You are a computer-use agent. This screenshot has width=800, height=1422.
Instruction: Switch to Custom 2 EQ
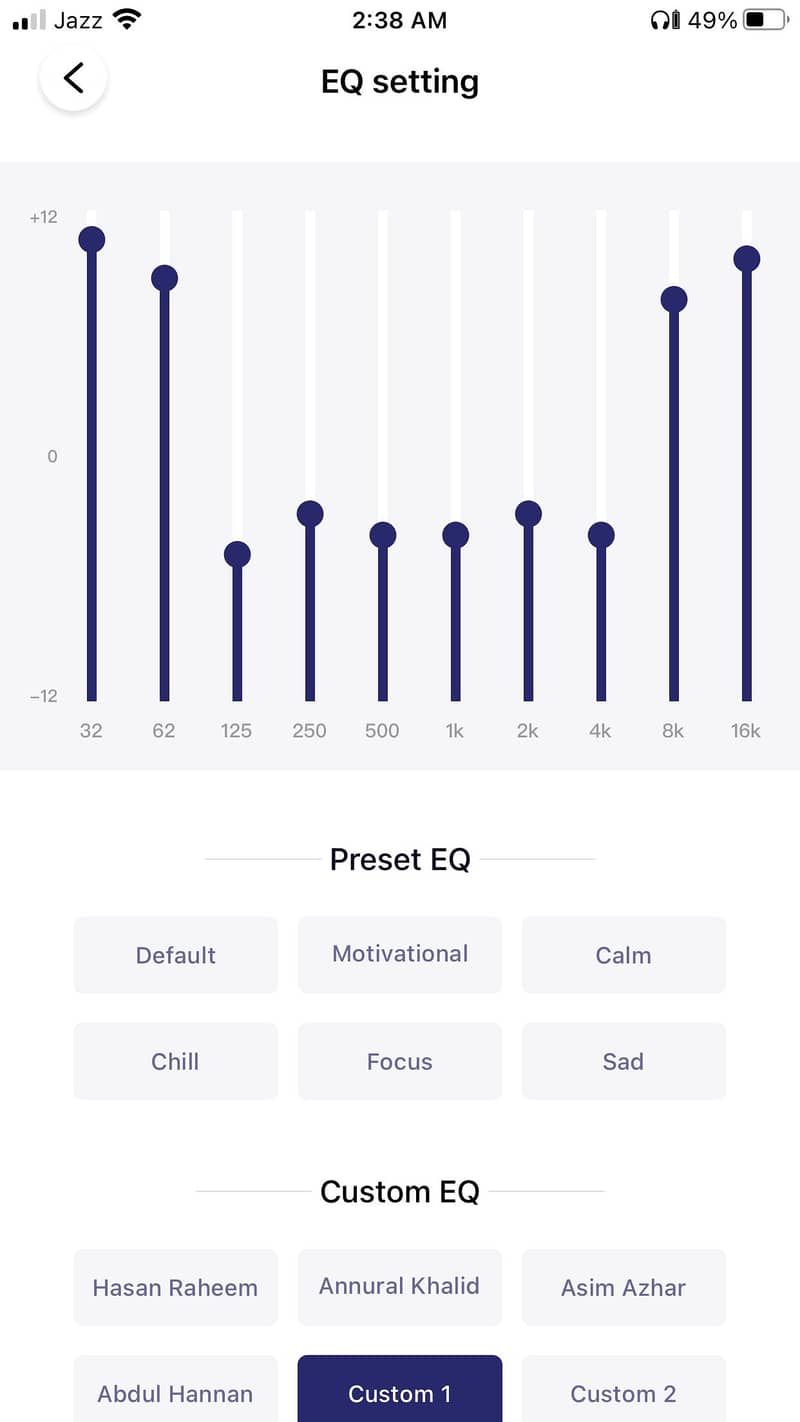pos(623,1392)
